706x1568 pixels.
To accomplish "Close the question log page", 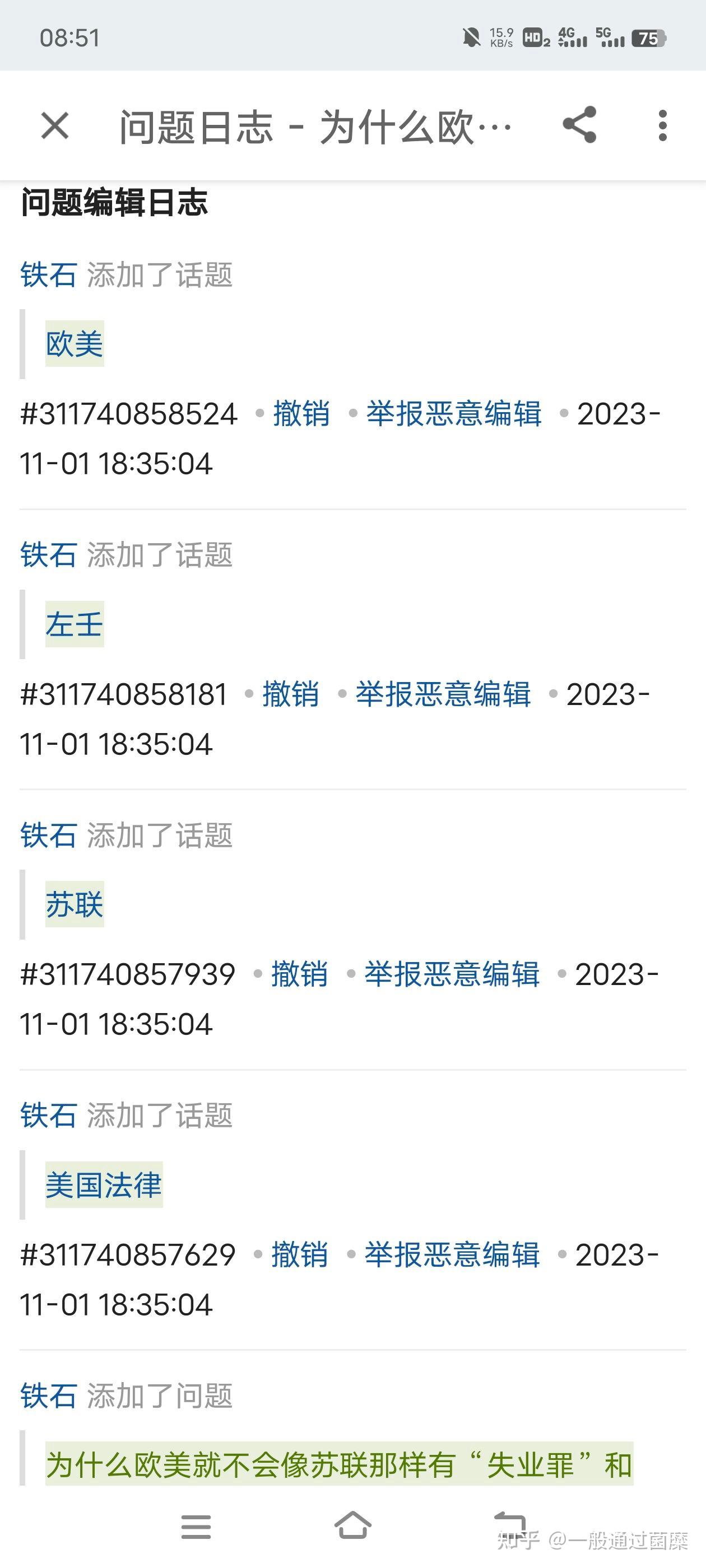I will click(x=55, y=126).
